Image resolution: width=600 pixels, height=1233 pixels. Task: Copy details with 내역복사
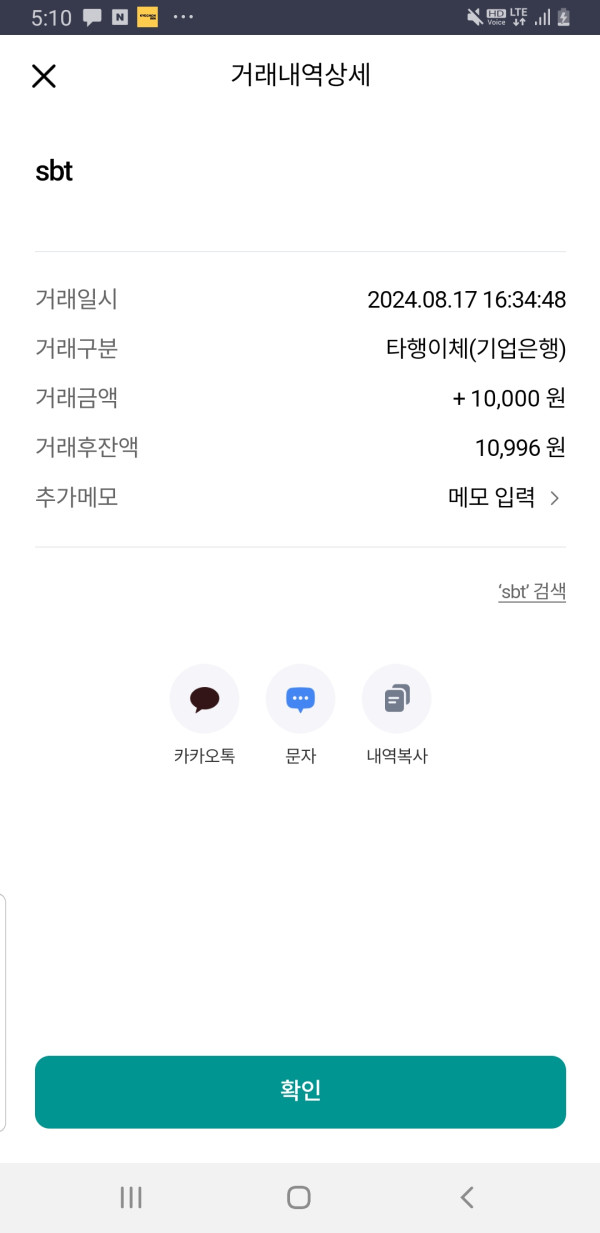[396, 700]
